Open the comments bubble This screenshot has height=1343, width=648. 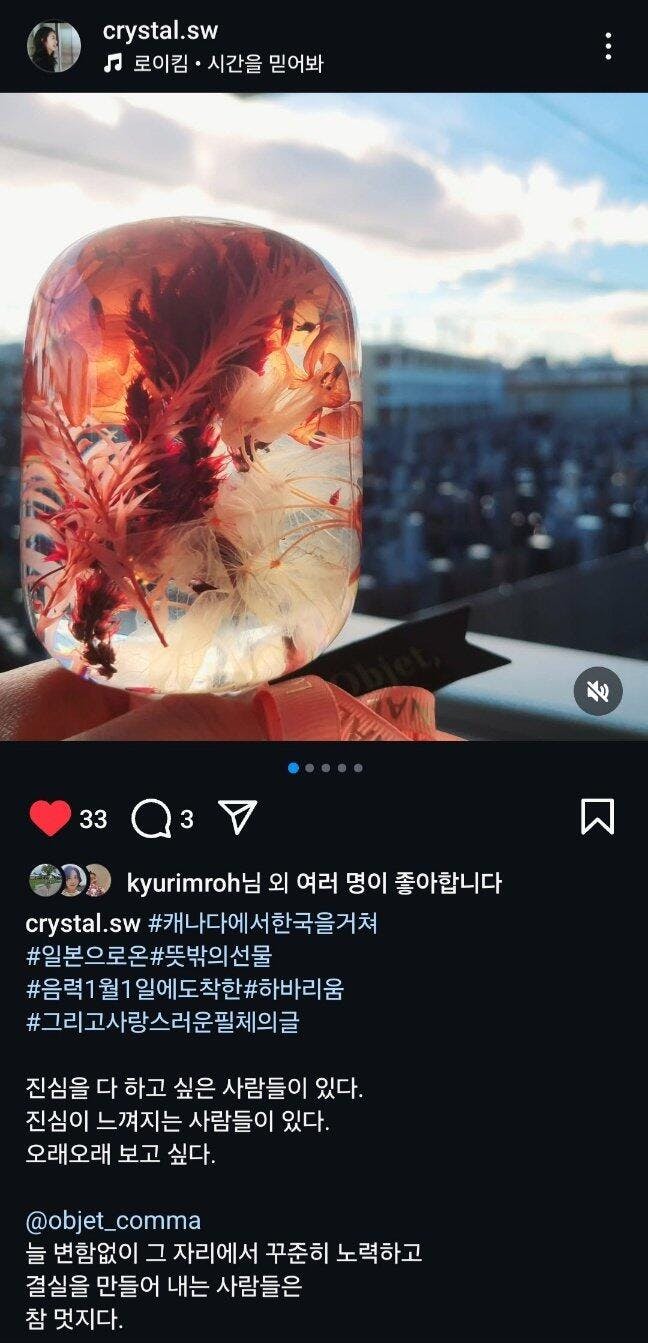coord(151,819)
